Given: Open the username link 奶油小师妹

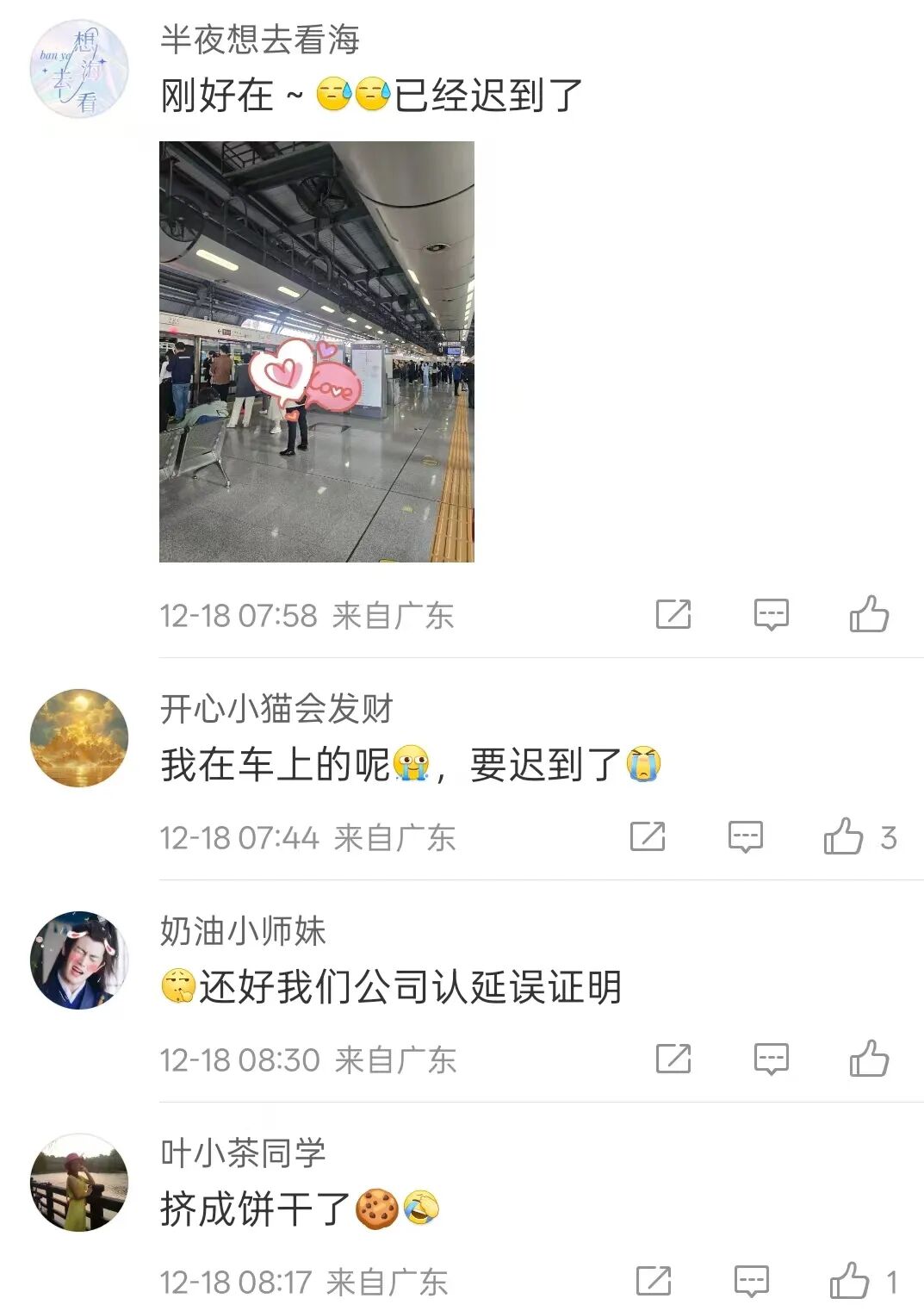Looking at the screenshot, I should tap(244, 931).
